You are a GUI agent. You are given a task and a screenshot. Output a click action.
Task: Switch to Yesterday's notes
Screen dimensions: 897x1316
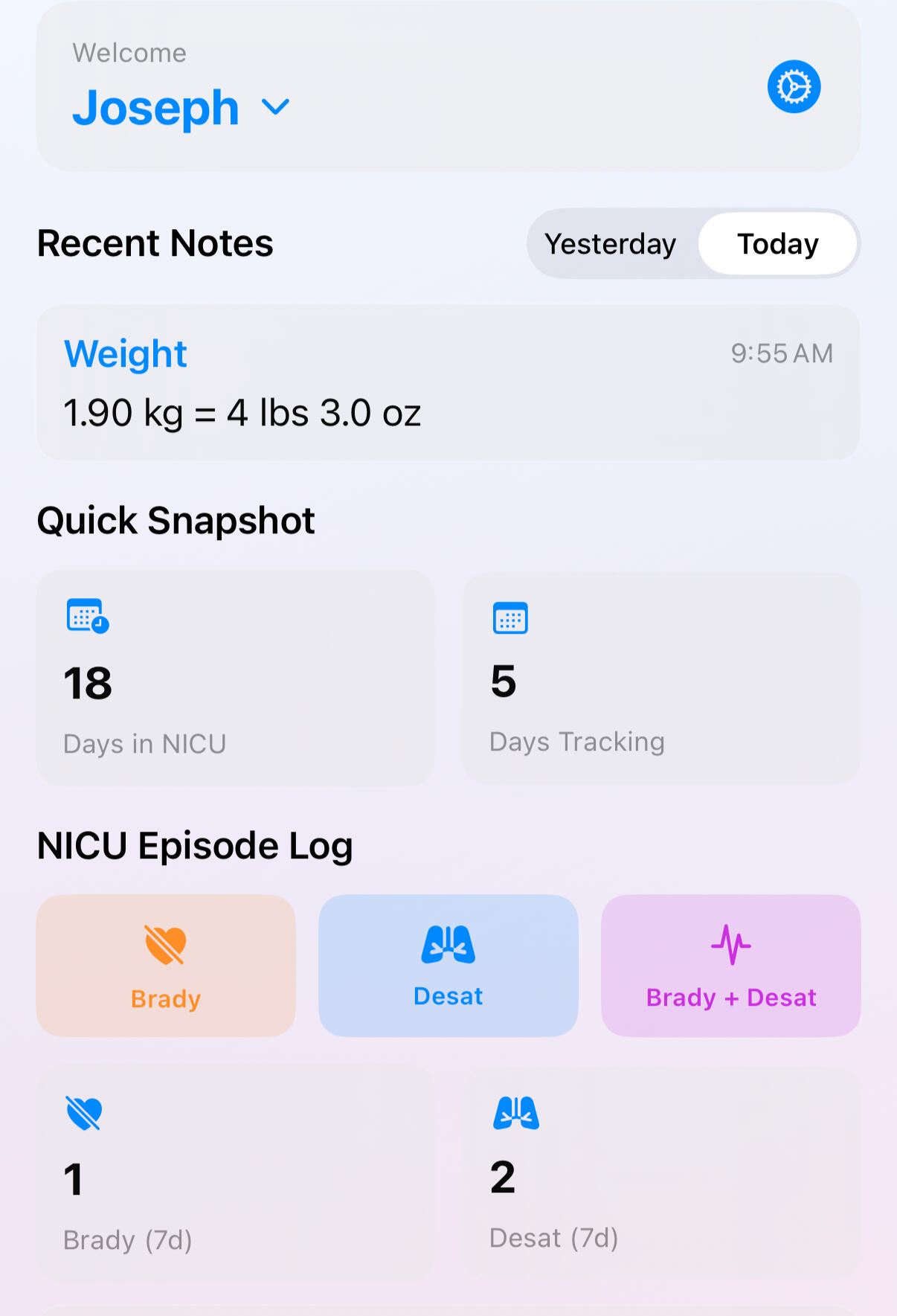click(x=611, y=244)
